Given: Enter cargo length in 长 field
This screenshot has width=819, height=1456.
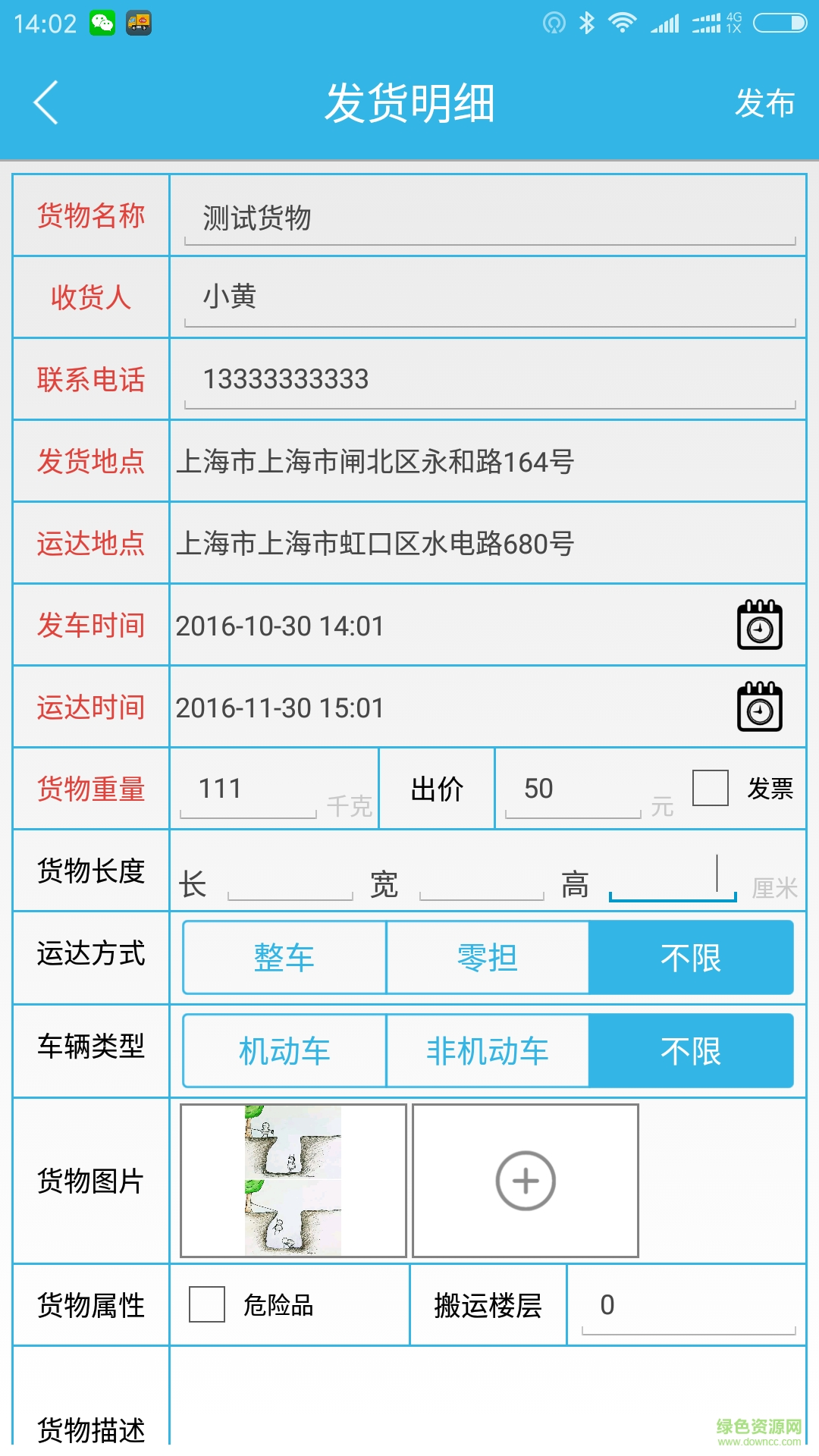Looking at the screenshot, I should click(290, 883).
